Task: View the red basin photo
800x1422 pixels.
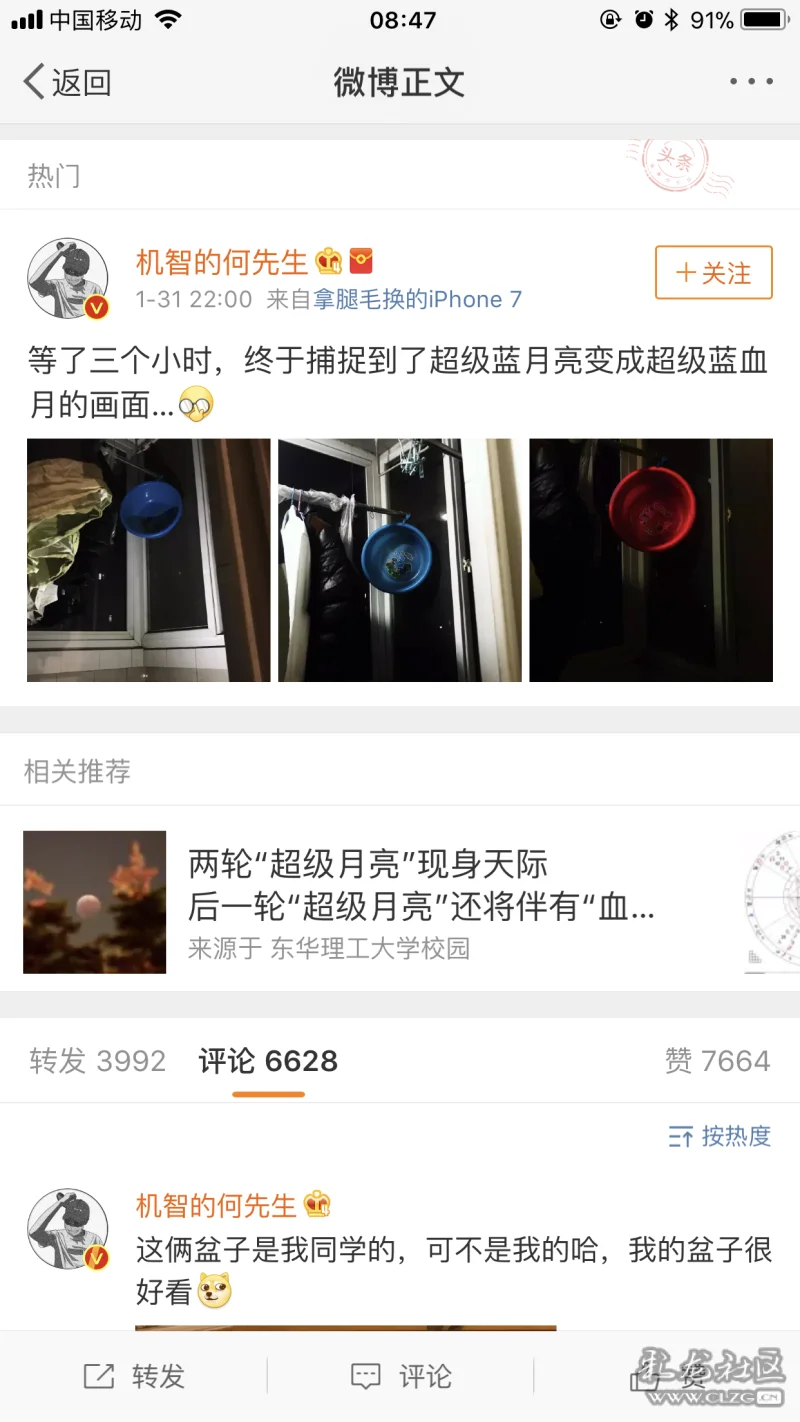Action: point(651,560)
